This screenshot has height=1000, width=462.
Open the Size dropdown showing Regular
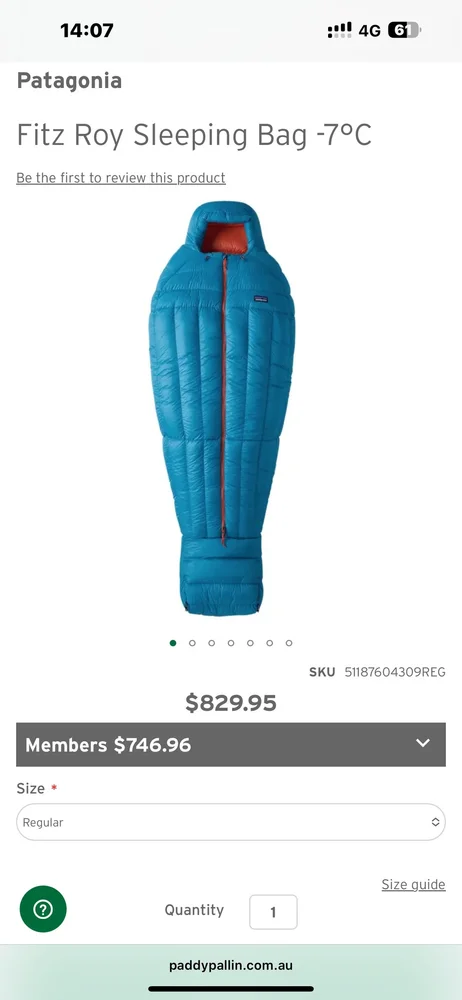231,822
